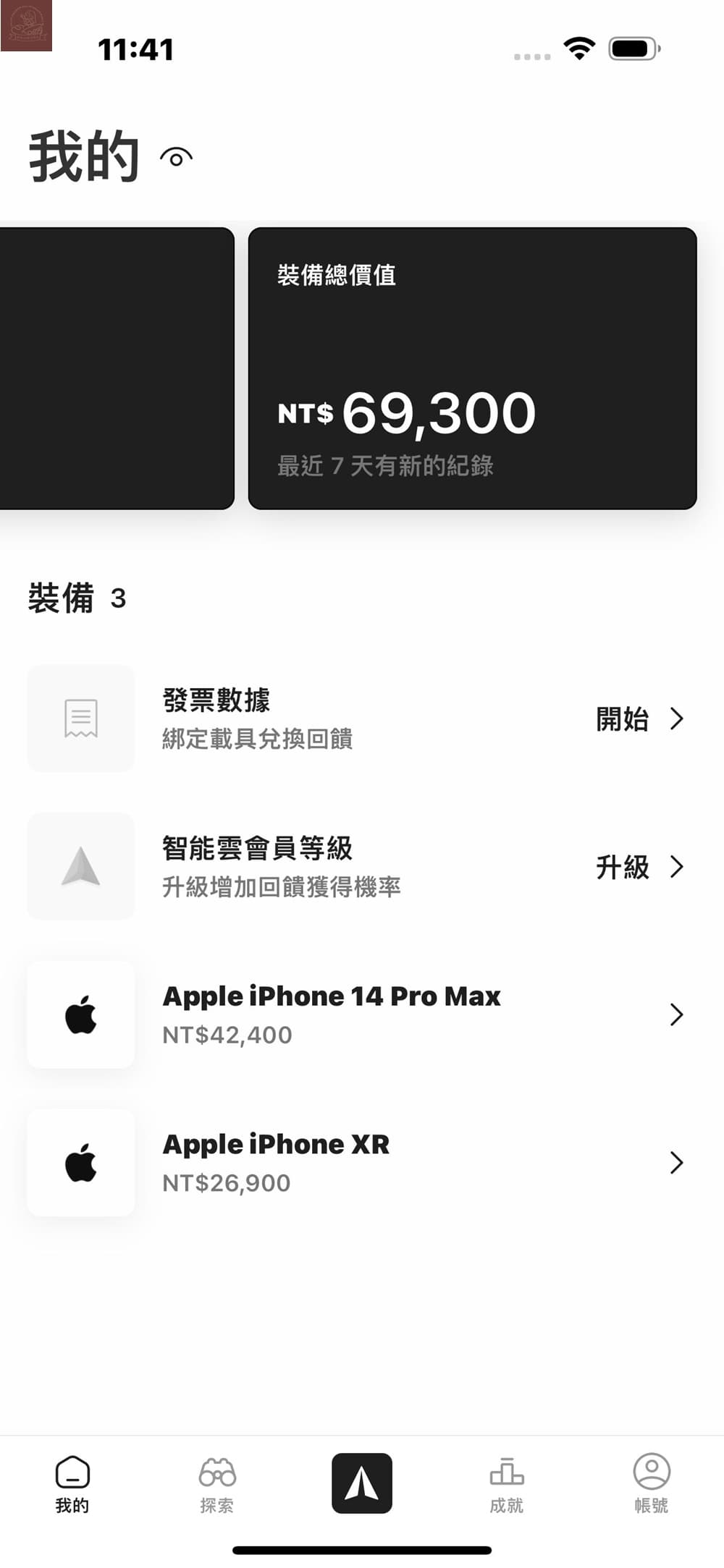This screenshot has width=724, height=1568.
Task: Tap the Apple logo beside iPhone XR
Action: [80, 1162]
